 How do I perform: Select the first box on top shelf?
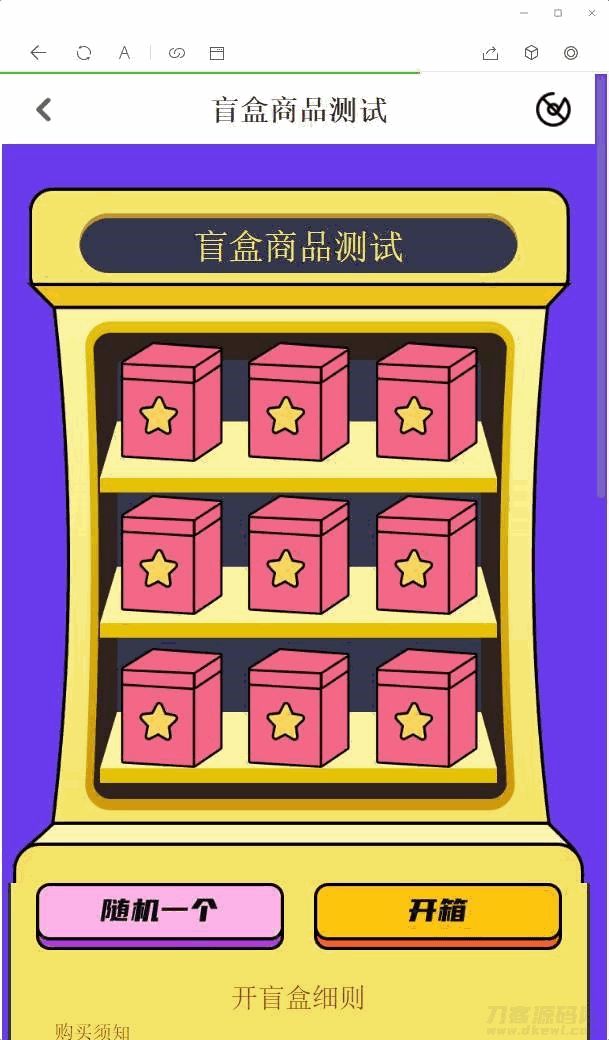pyautogui.click(x=170, y=403)
